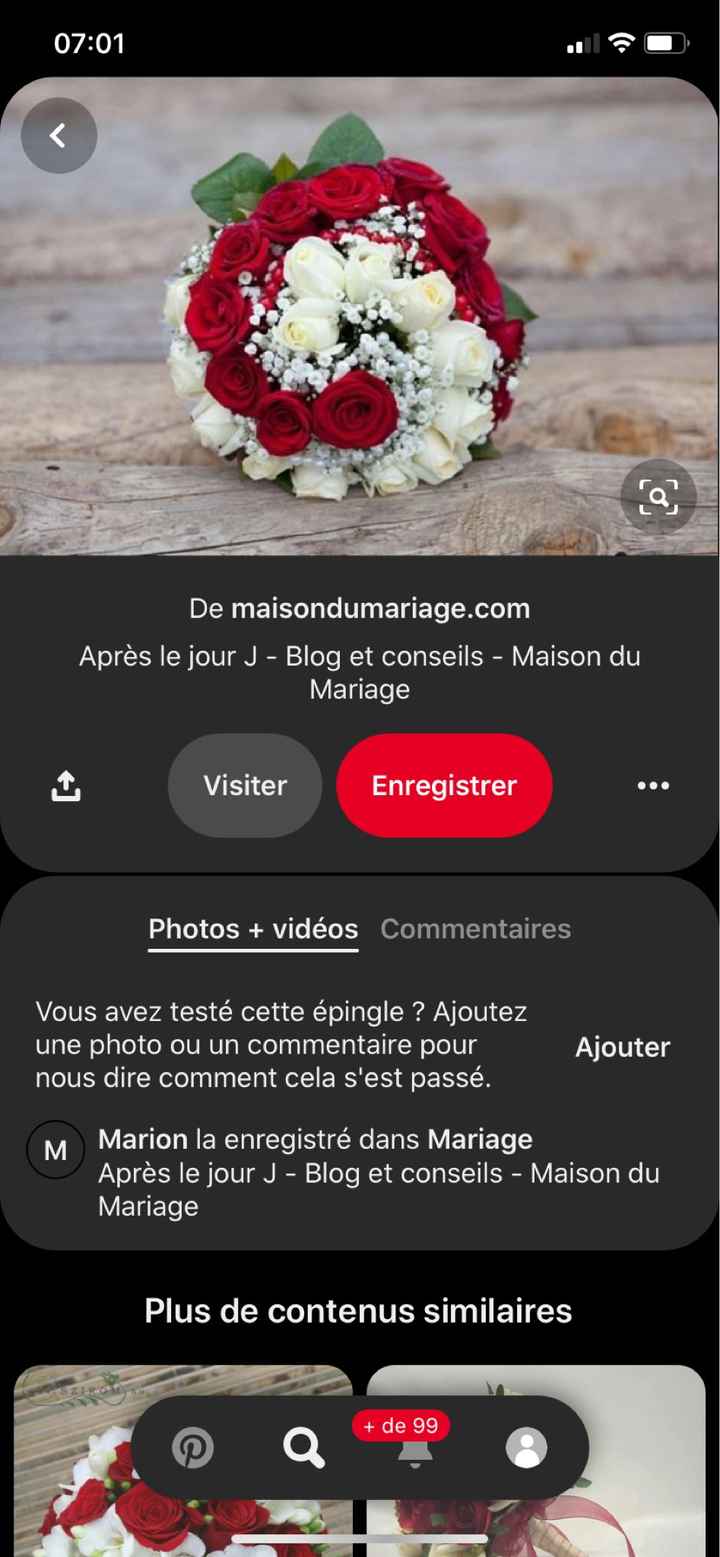Viewport: 720px width, 1557px height.
Task: Switch to the Commentaires tab
Action: click(x=475, y=928)
